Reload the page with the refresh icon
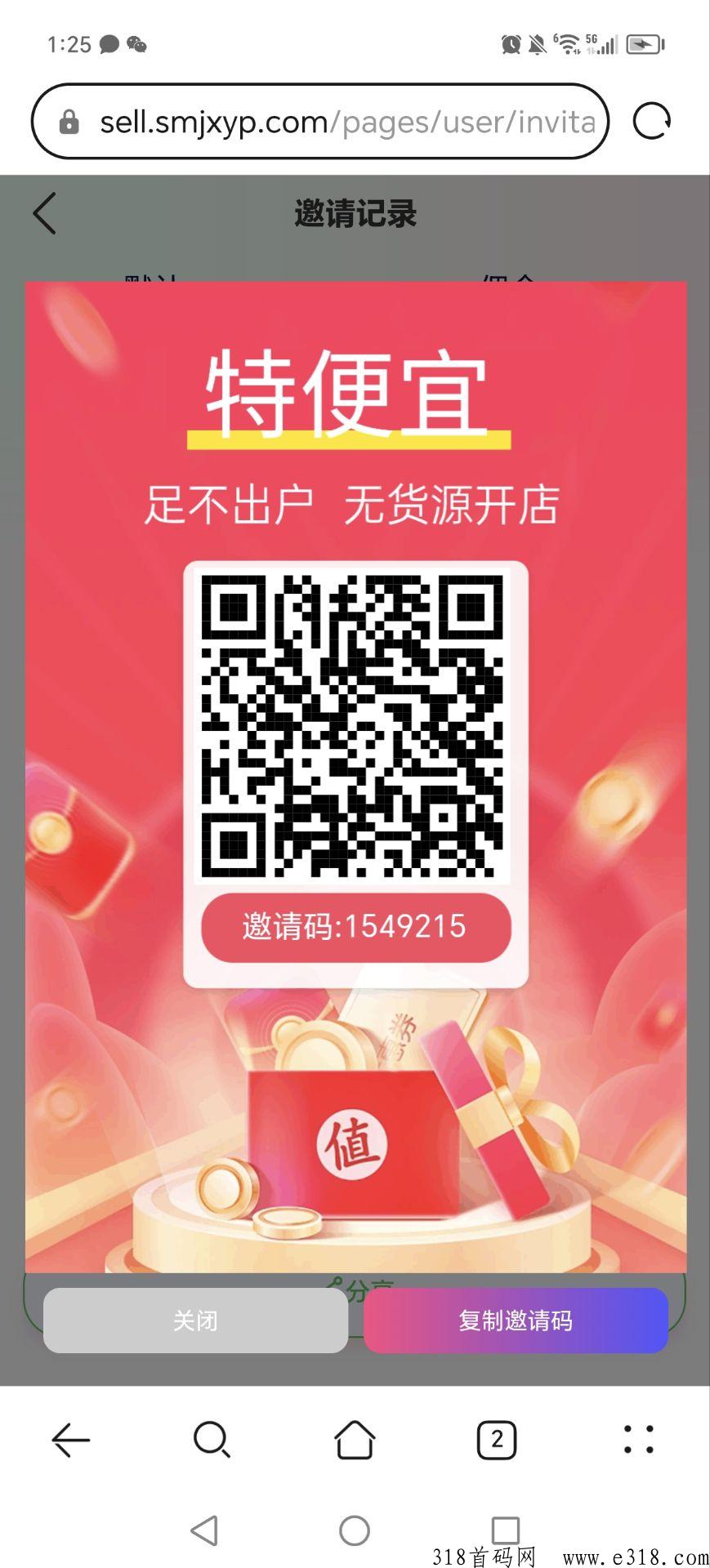 tap(652, 122)
